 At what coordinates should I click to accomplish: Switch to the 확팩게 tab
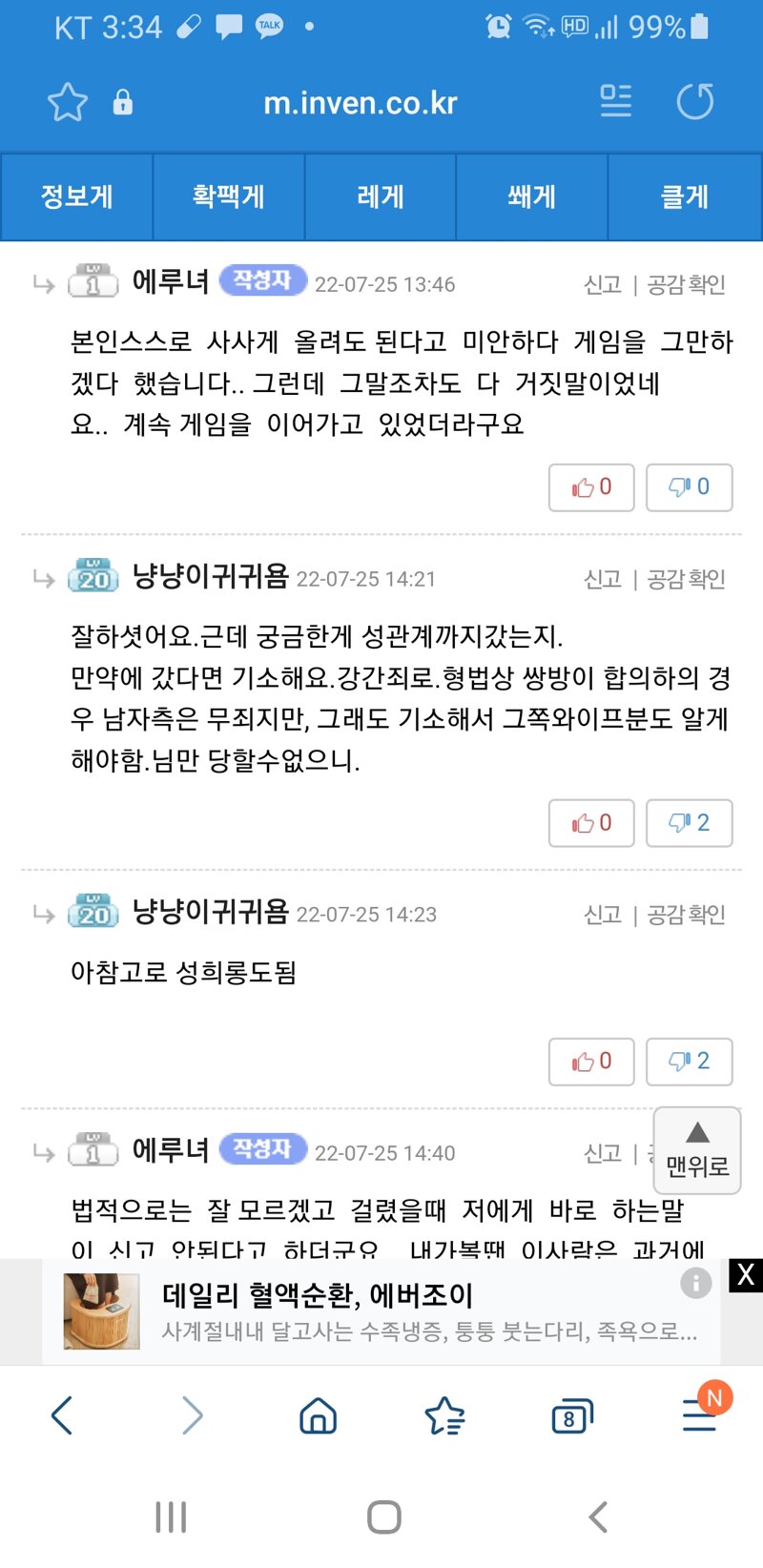point(228,196)
